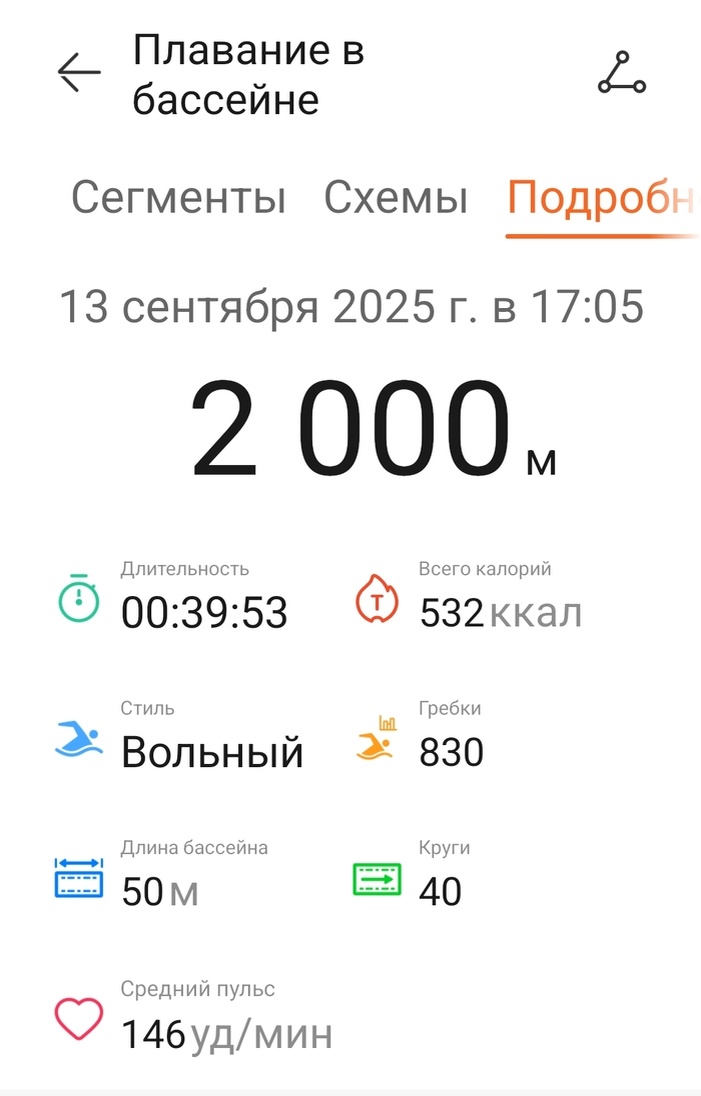This screenshot has height=1096, width=701.
Task: Select the Подробно tab
Action: point(598,198)
